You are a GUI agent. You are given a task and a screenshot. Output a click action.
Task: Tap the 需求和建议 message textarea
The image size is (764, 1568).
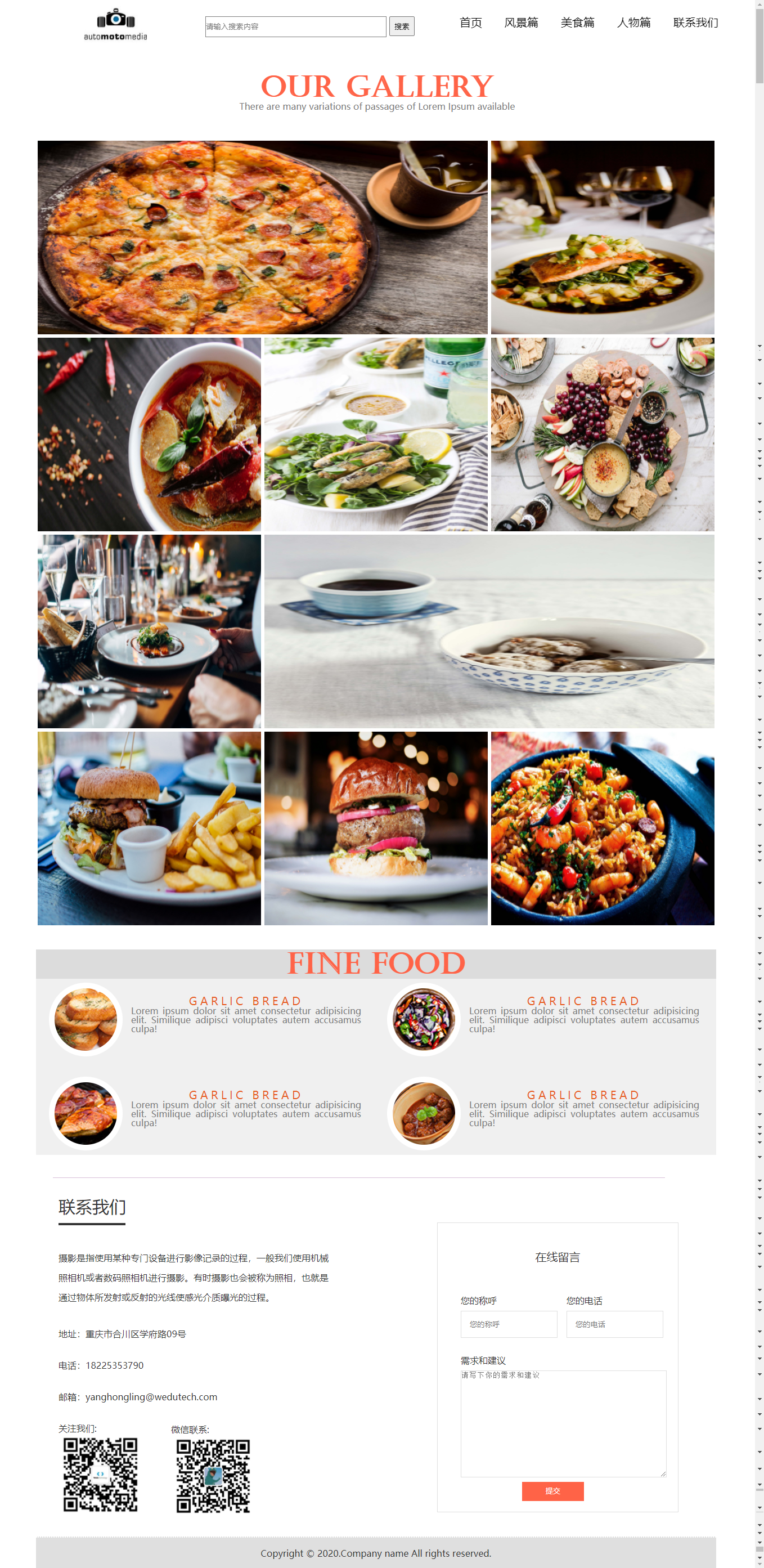tap(563, 1423)
